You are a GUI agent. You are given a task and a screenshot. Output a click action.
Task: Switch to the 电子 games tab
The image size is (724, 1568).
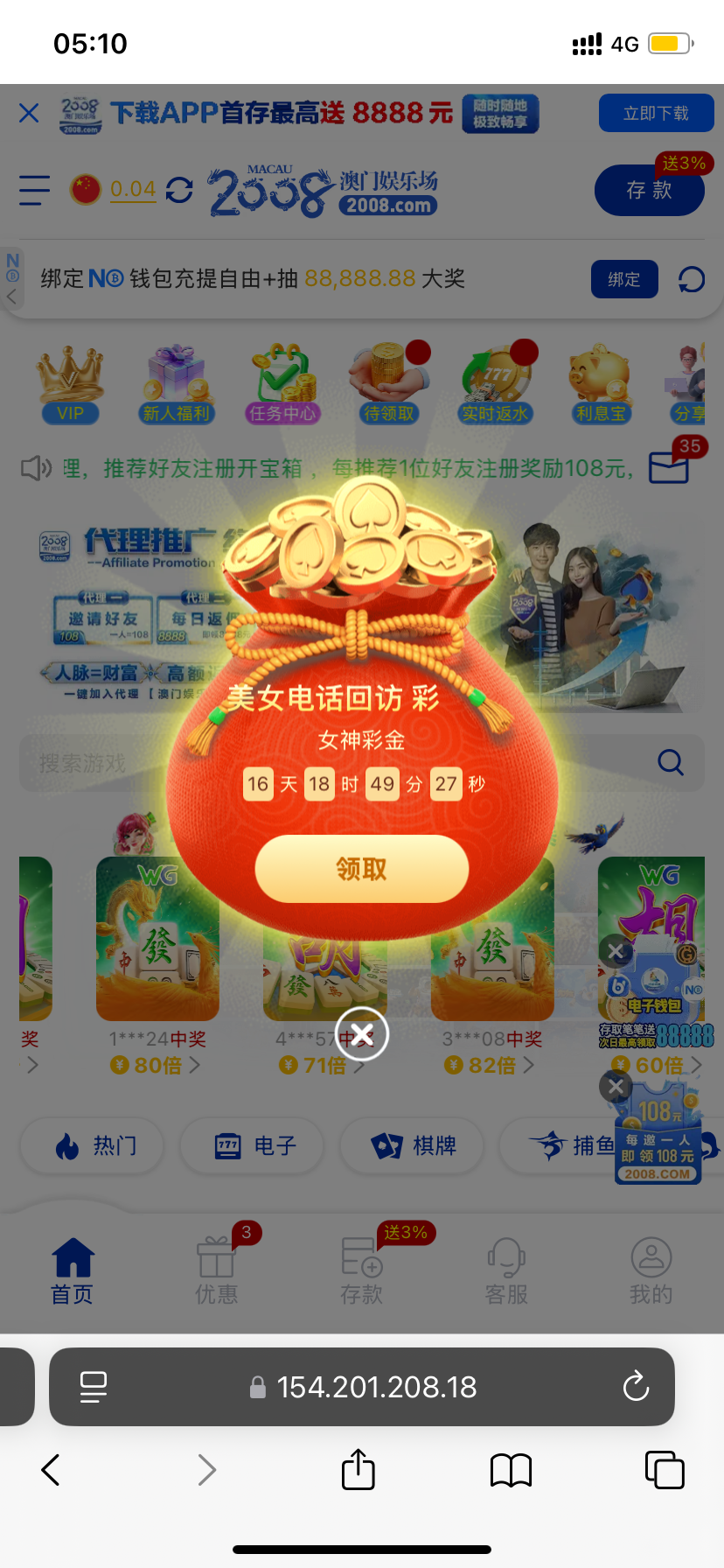click(x=251, y=1146)
